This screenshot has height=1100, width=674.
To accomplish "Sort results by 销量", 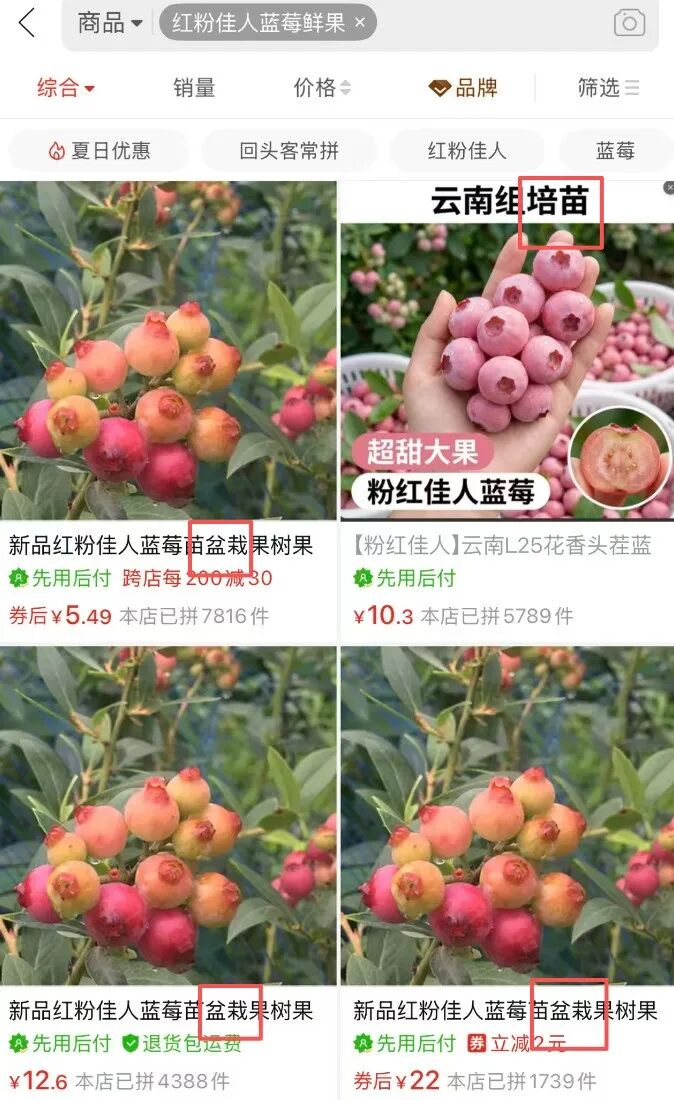I will pos(194,88).
